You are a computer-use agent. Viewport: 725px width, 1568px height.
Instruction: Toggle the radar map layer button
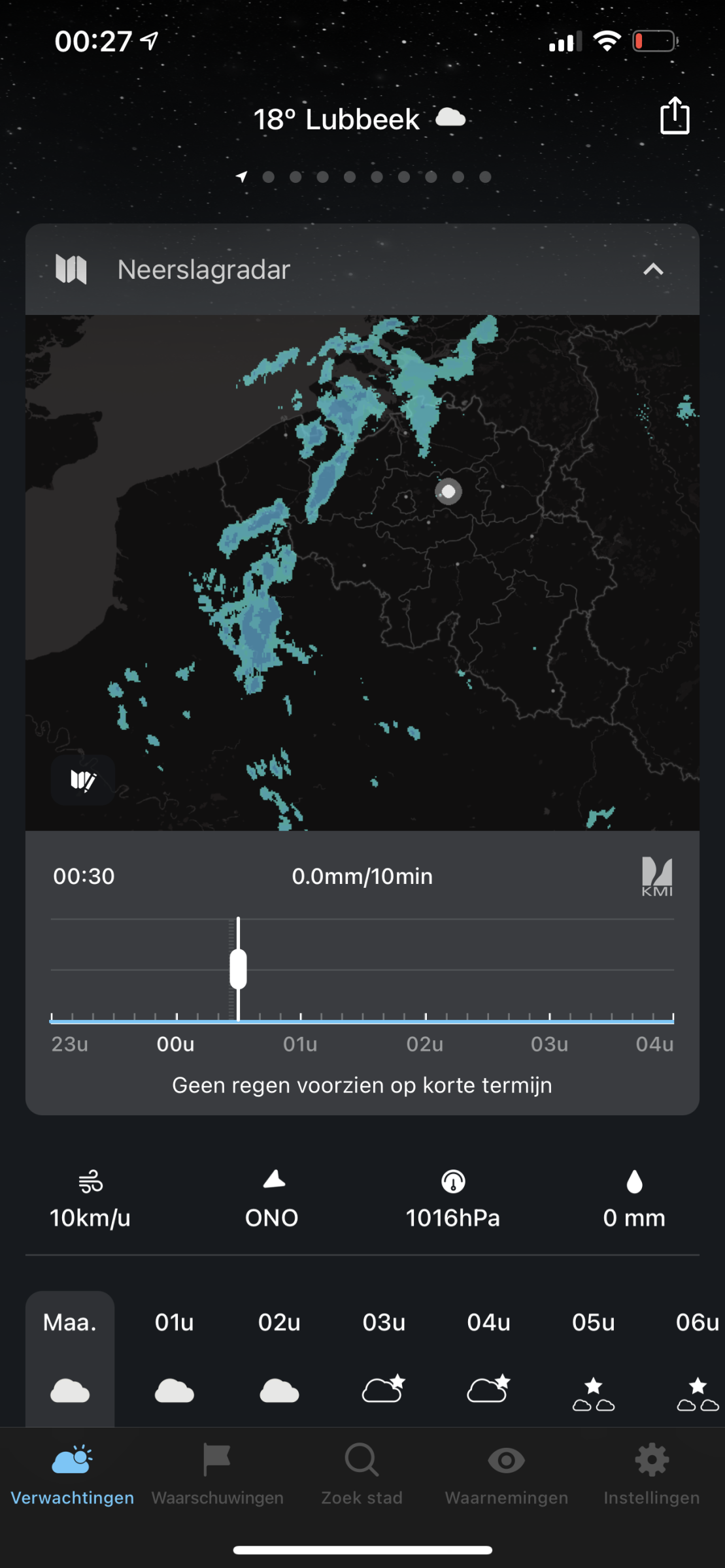pyautogui.click(x=83, y=780)
